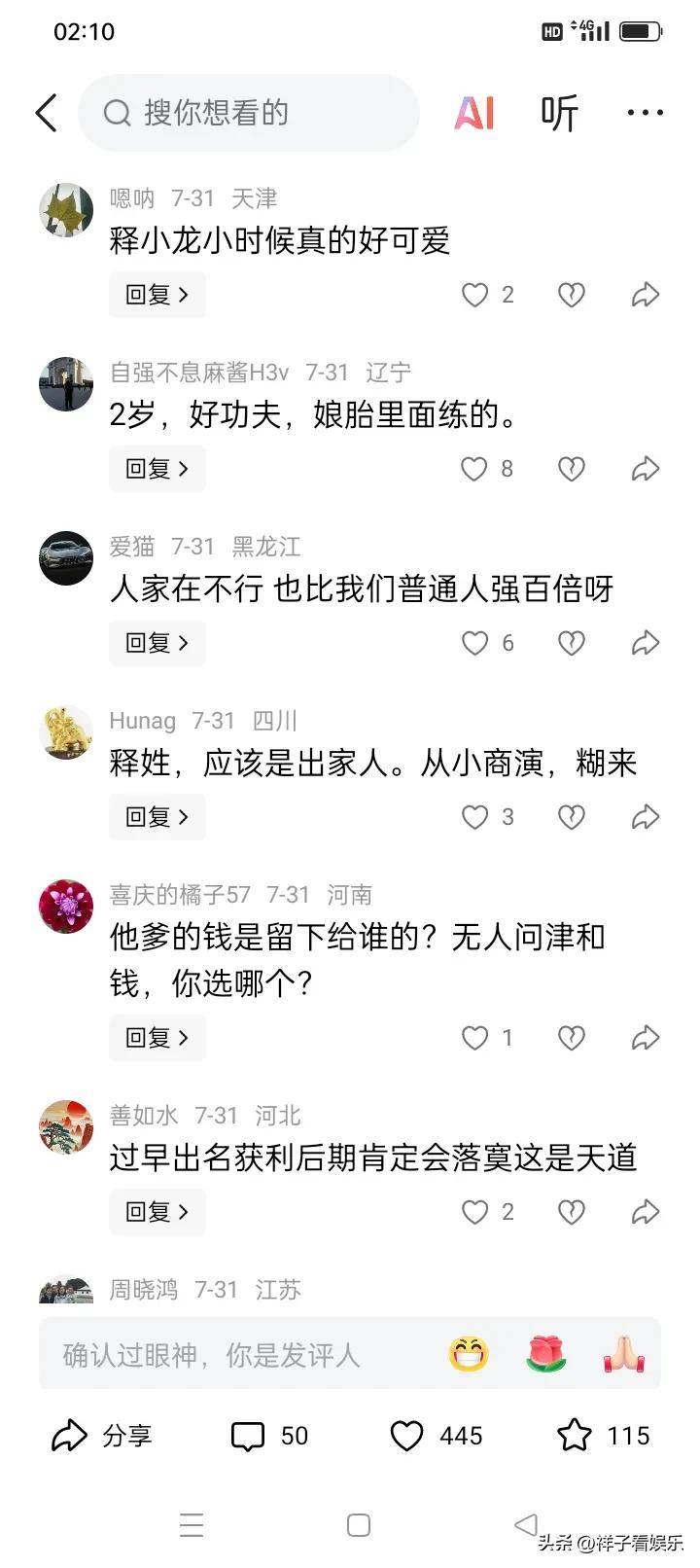
Task: Tap the 分享 share button
Action: coord(101,1436)
